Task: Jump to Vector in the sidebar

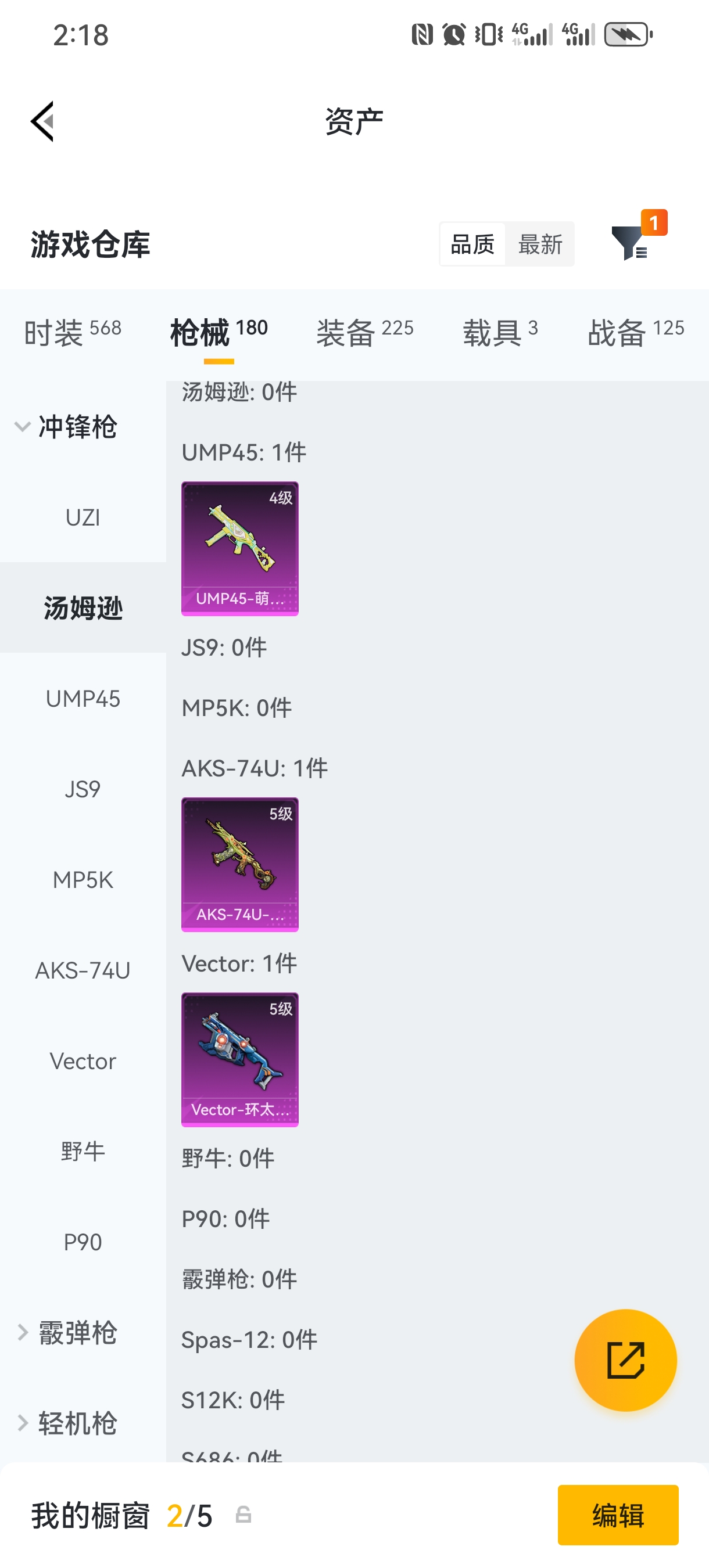Action: coord(83,1061)
